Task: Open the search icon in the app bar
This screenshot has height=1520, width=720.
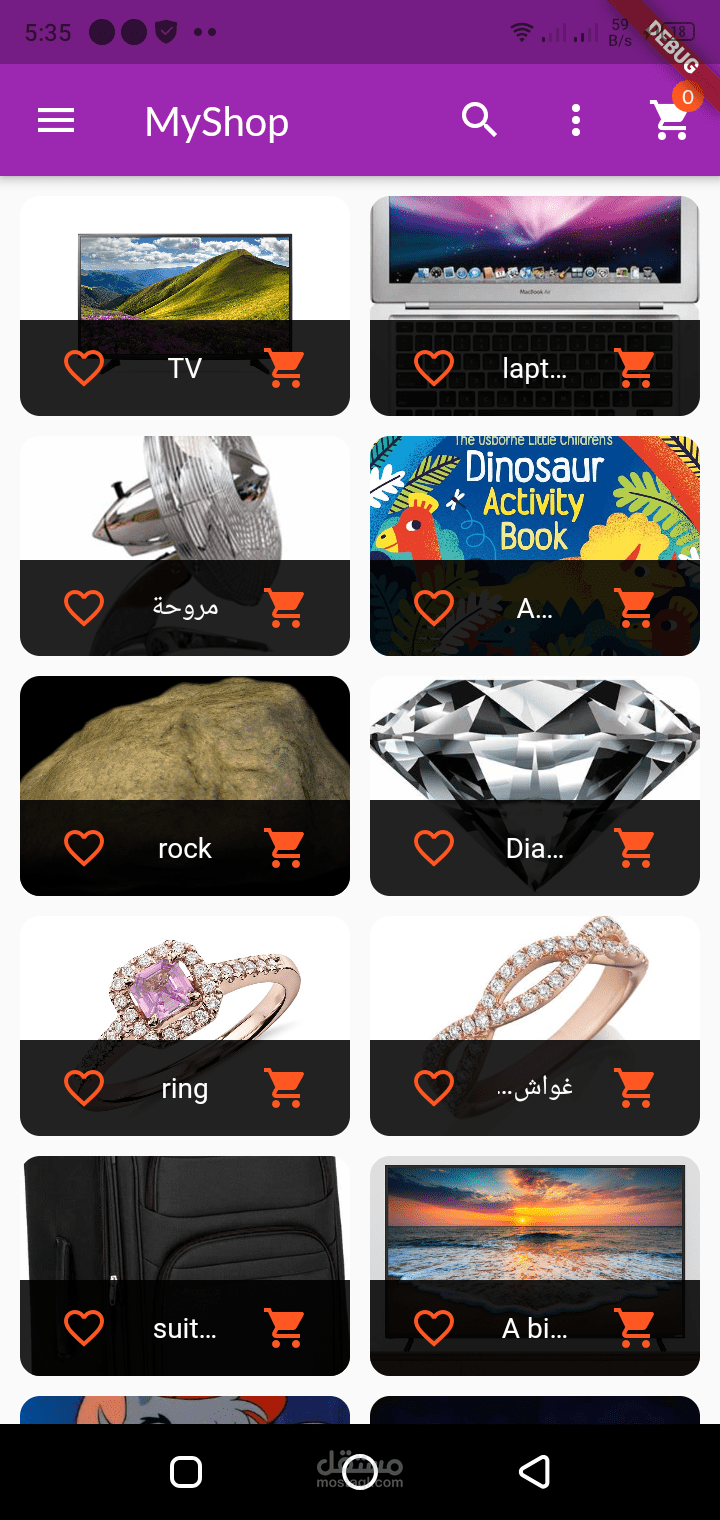Action: [480, 120]
